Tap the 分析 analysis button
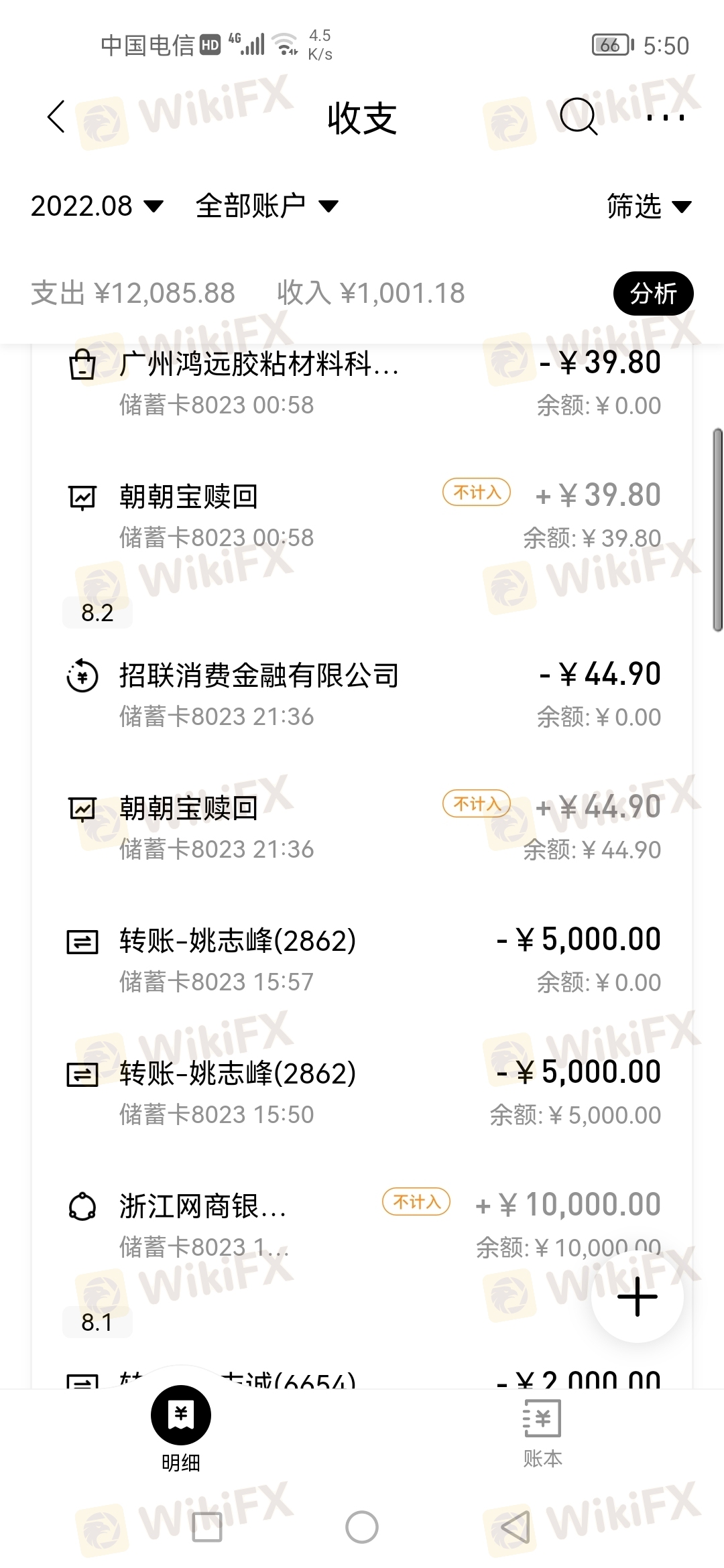Screen dimensions: 724x1568 (653, 293)
